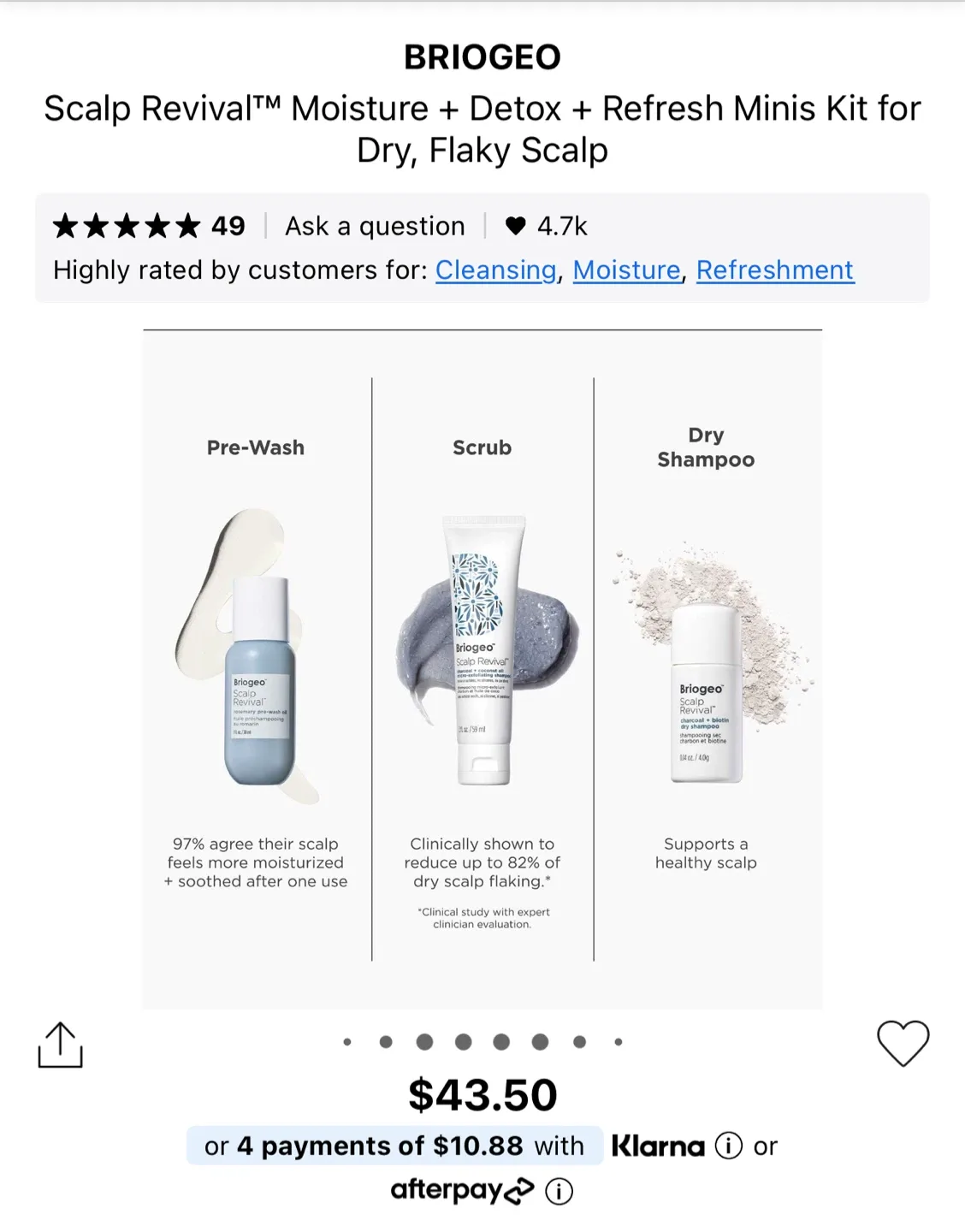Click the Klarna info icon

pyautogui.click(x=727, y=1146)
